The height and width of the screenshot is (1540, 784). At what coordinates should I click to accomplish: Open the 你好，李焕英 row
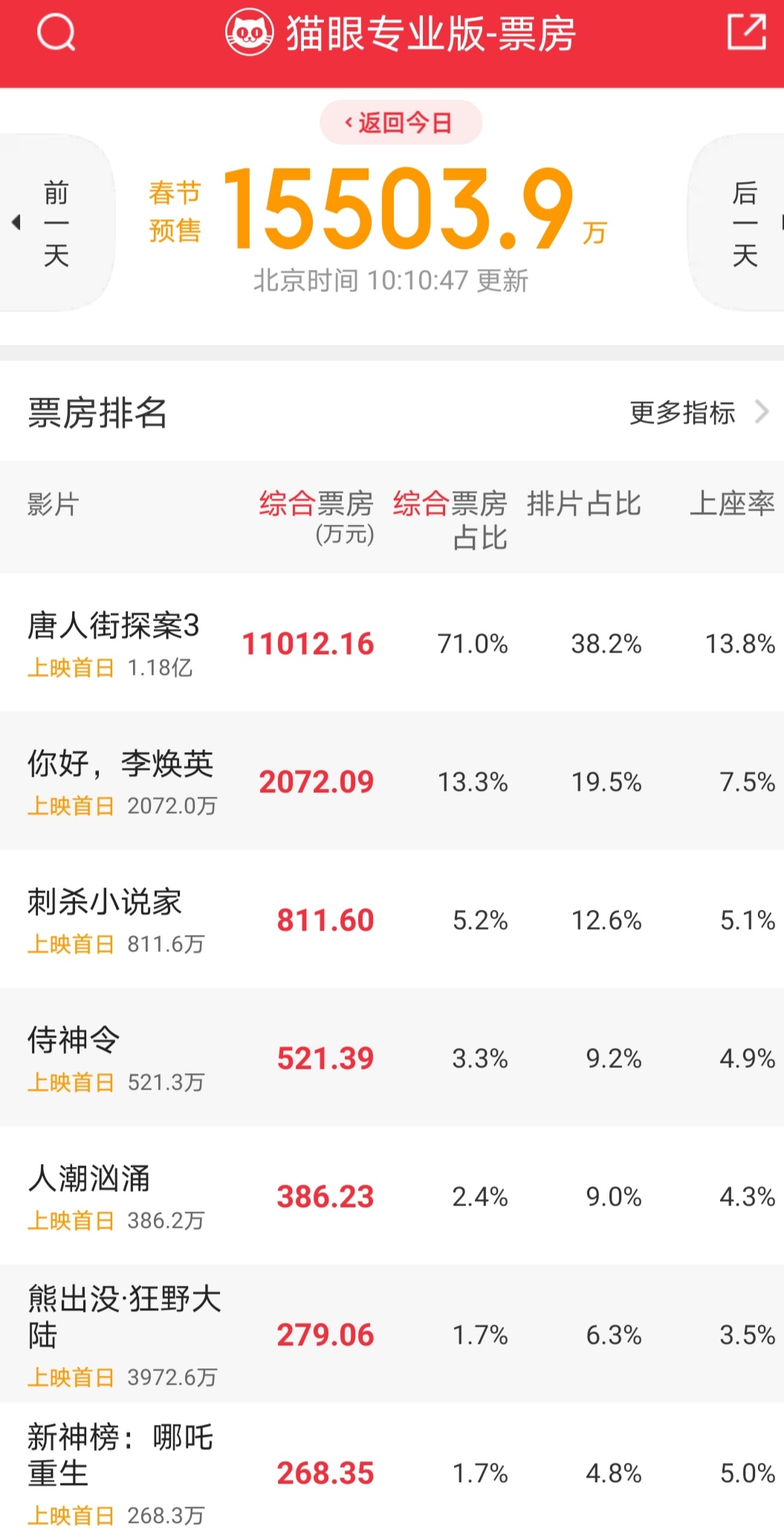[392, 781]
